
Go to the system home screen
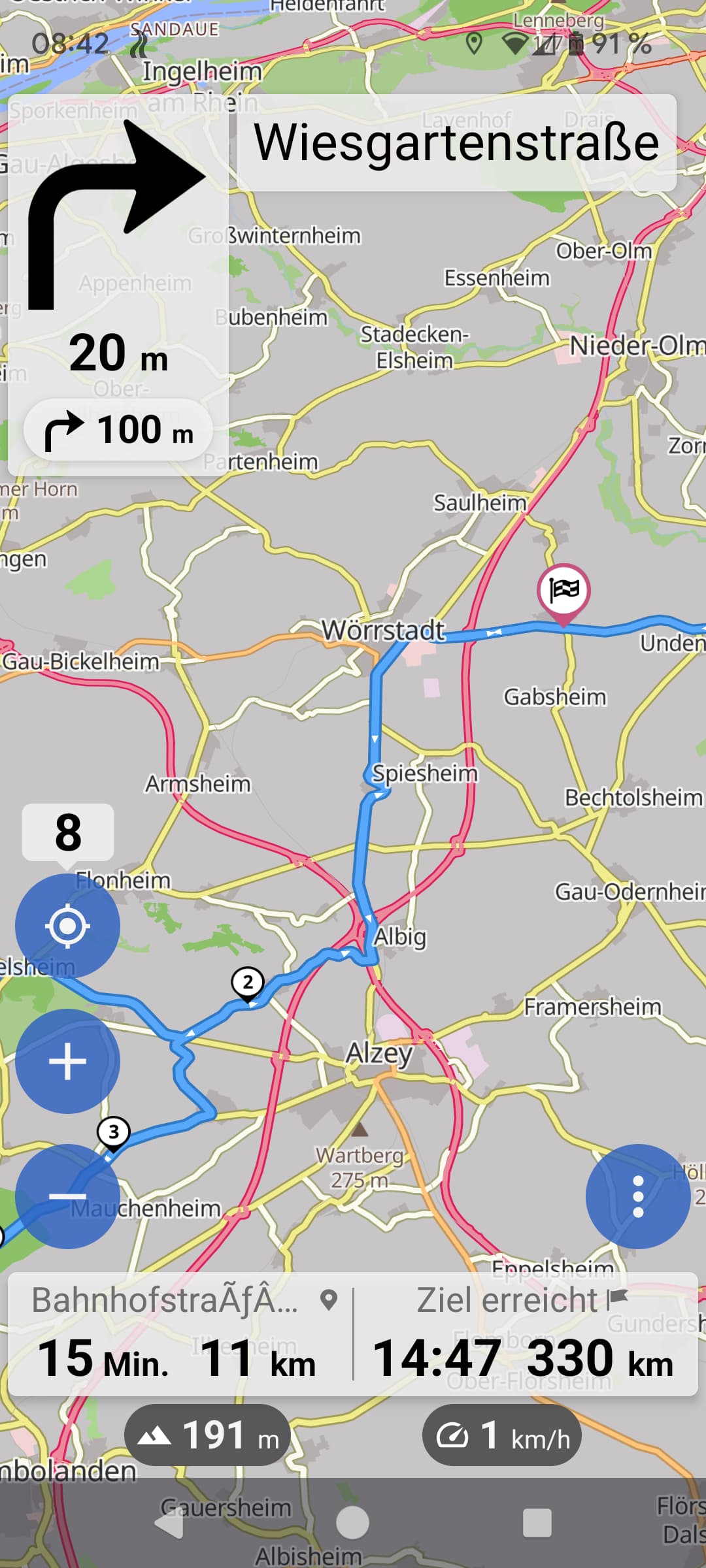(352, 1524)
